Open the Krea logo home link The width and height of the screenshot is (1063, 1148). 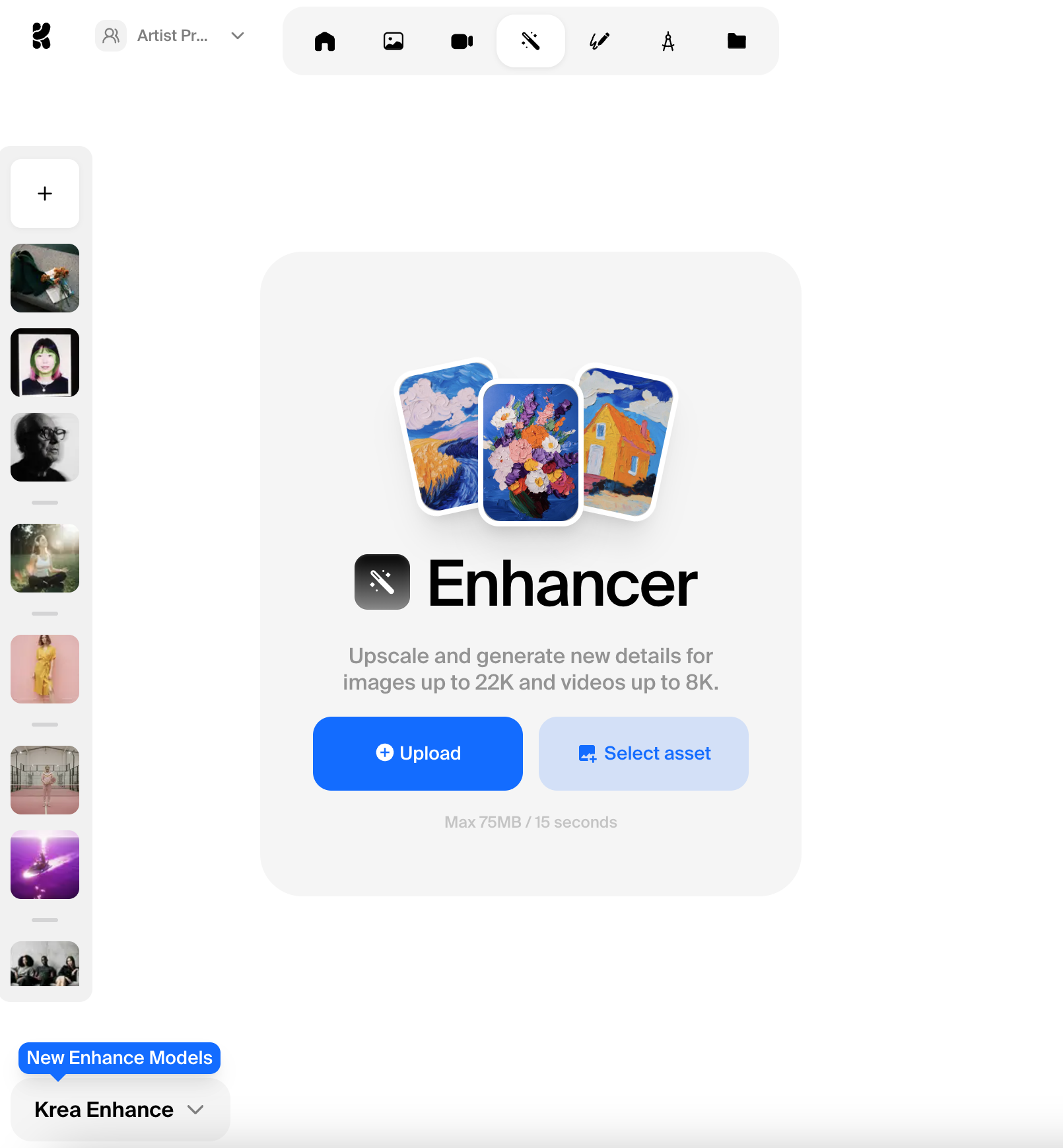point(41,36)
